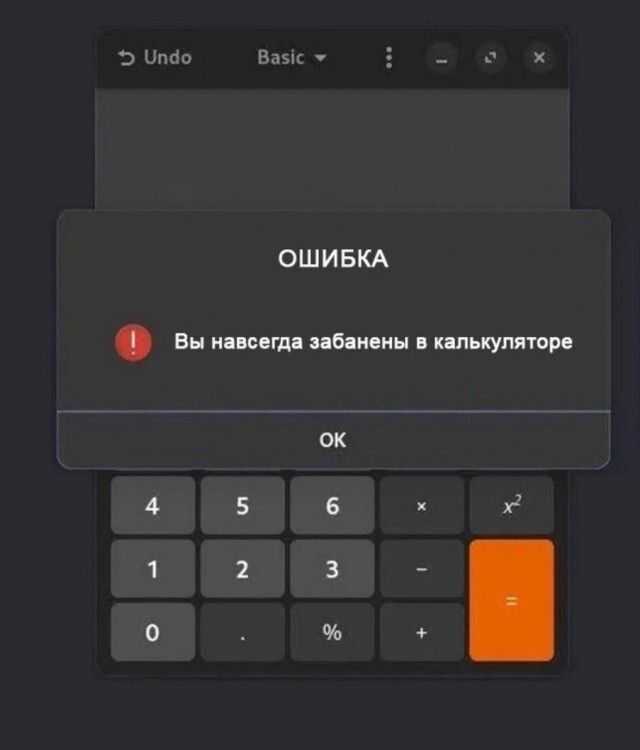Tap the orange equals key
640x750 pixels.
click(x=511, y=600)
